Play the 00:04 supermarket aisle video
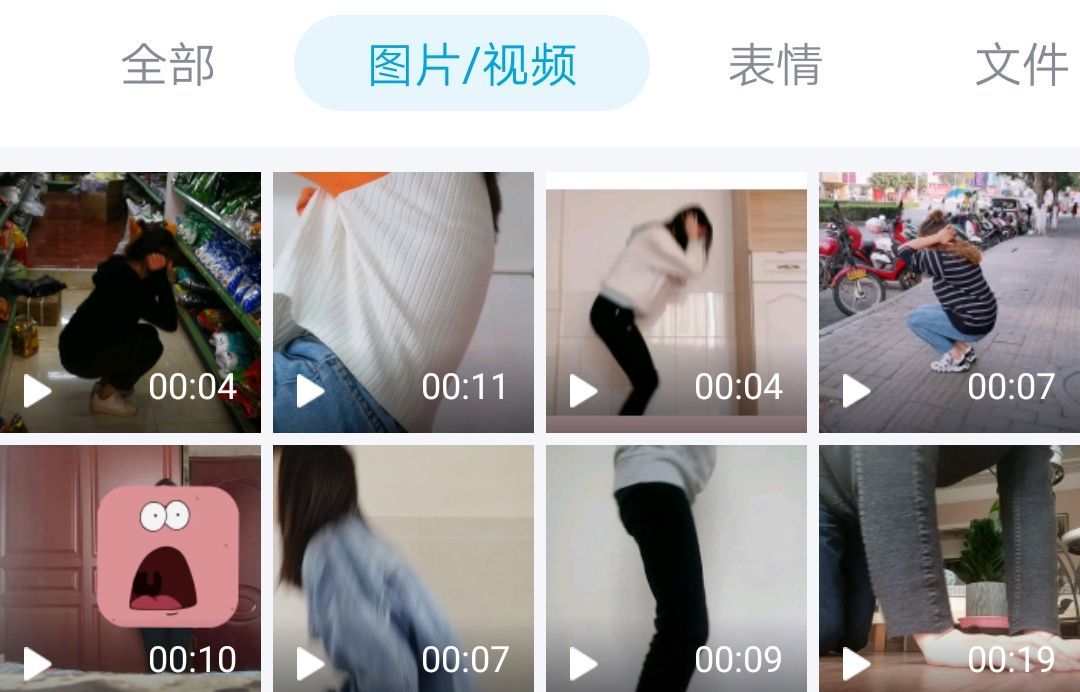1080x692 pixels. pos(130,302)
